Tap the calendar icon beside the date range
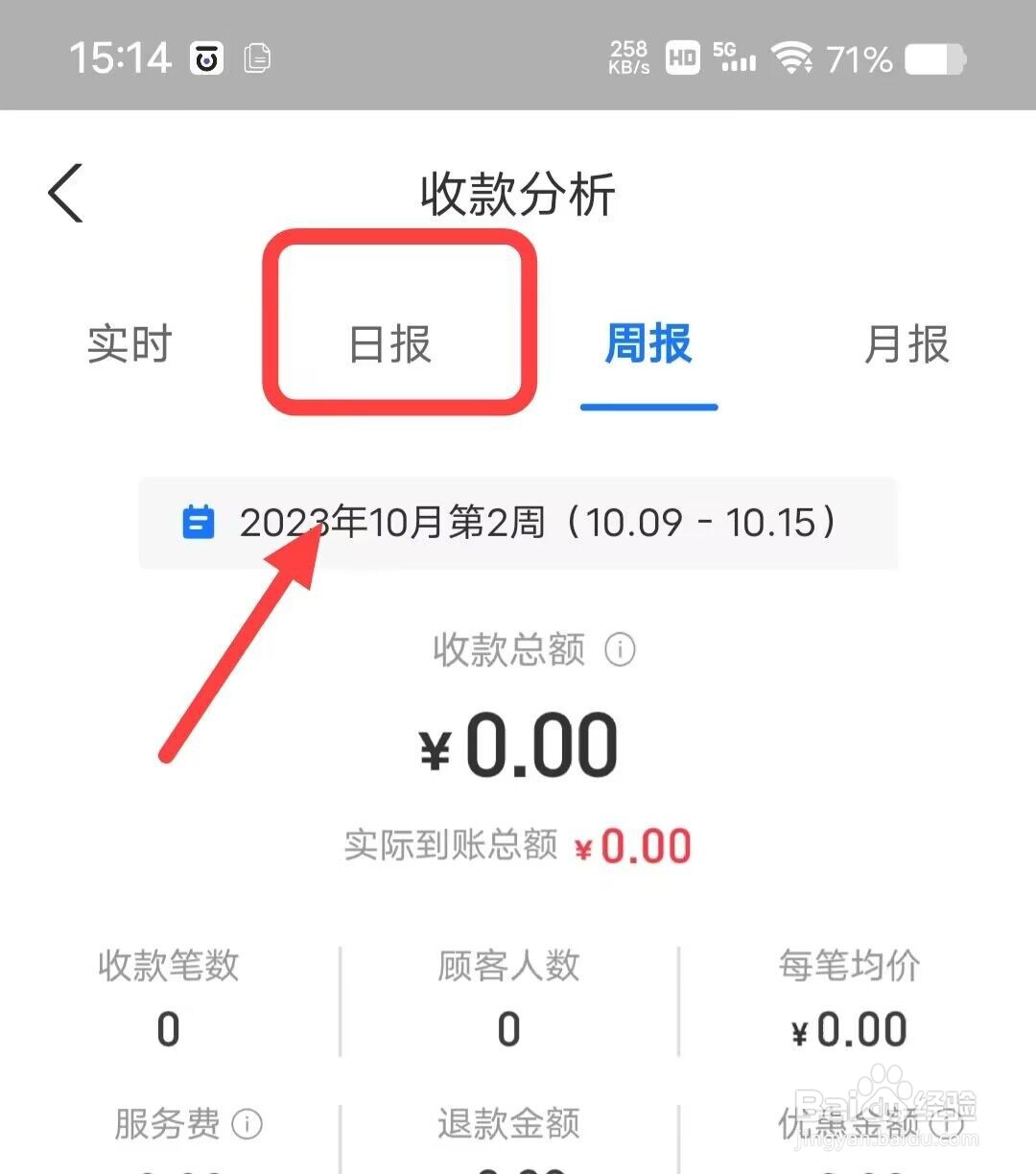 coord(199,524)
